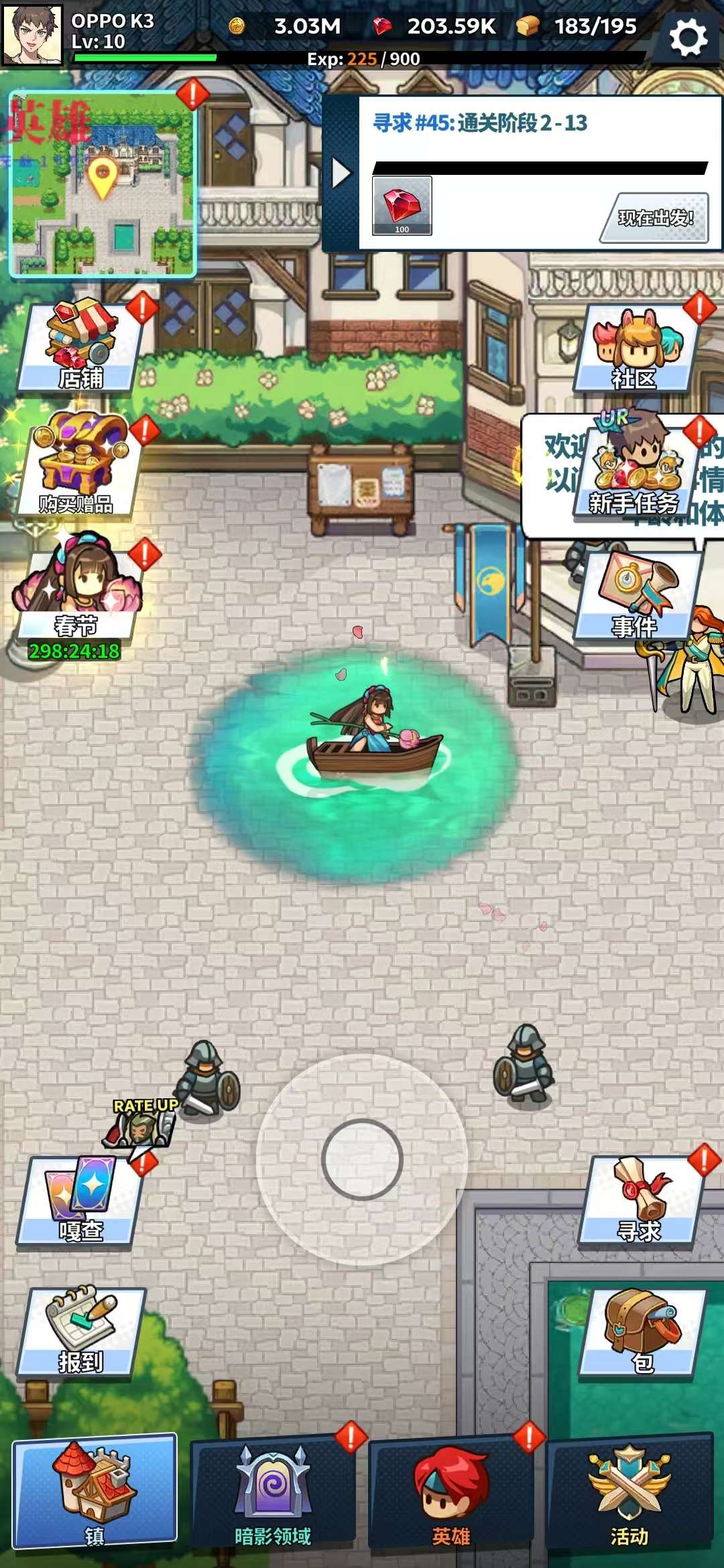The width and height of the screenshot is (724, 1568).
Task: Tap the 现在出发! button
Action: [x=655, y=218]
